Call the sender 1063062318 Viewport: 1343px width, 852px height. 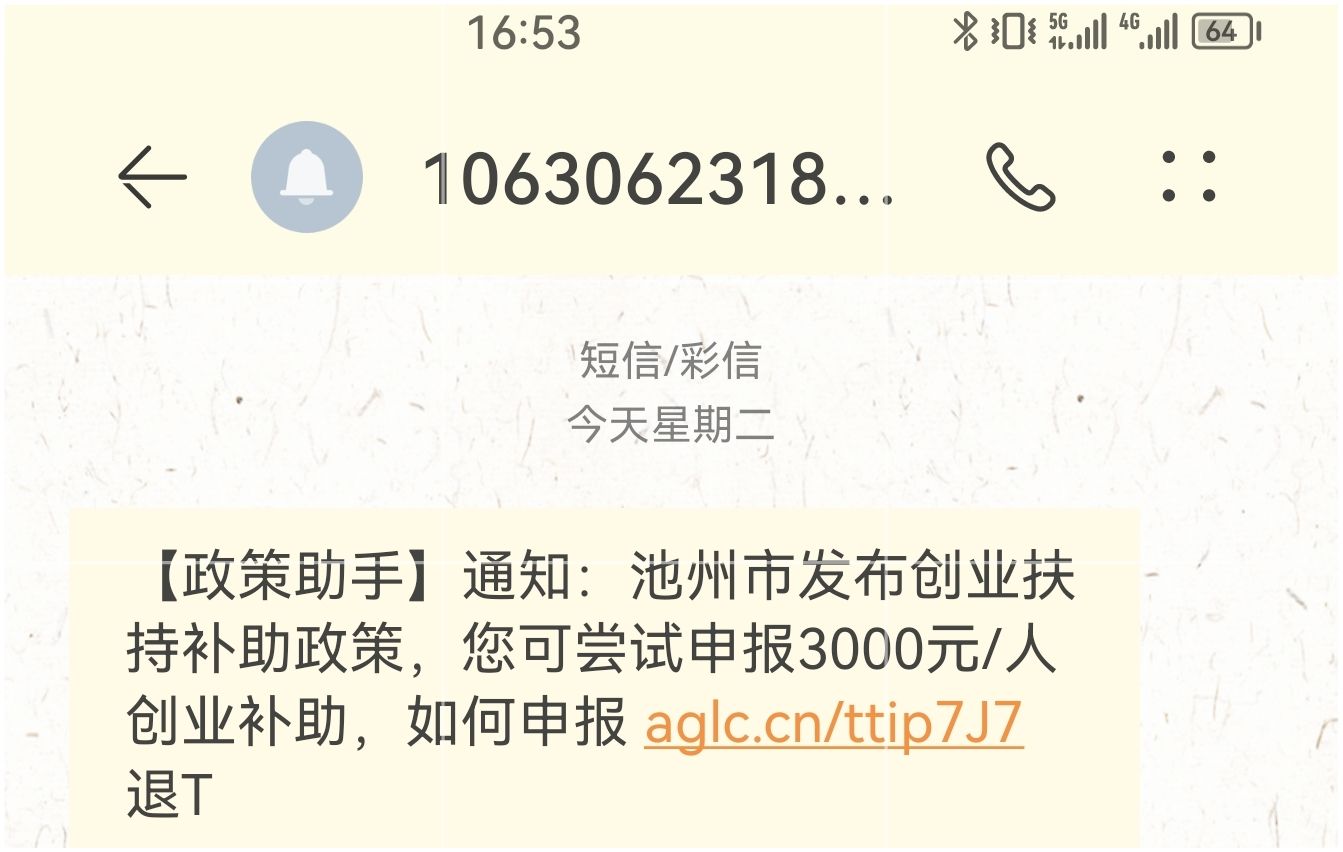click(x=1021, y=177)
